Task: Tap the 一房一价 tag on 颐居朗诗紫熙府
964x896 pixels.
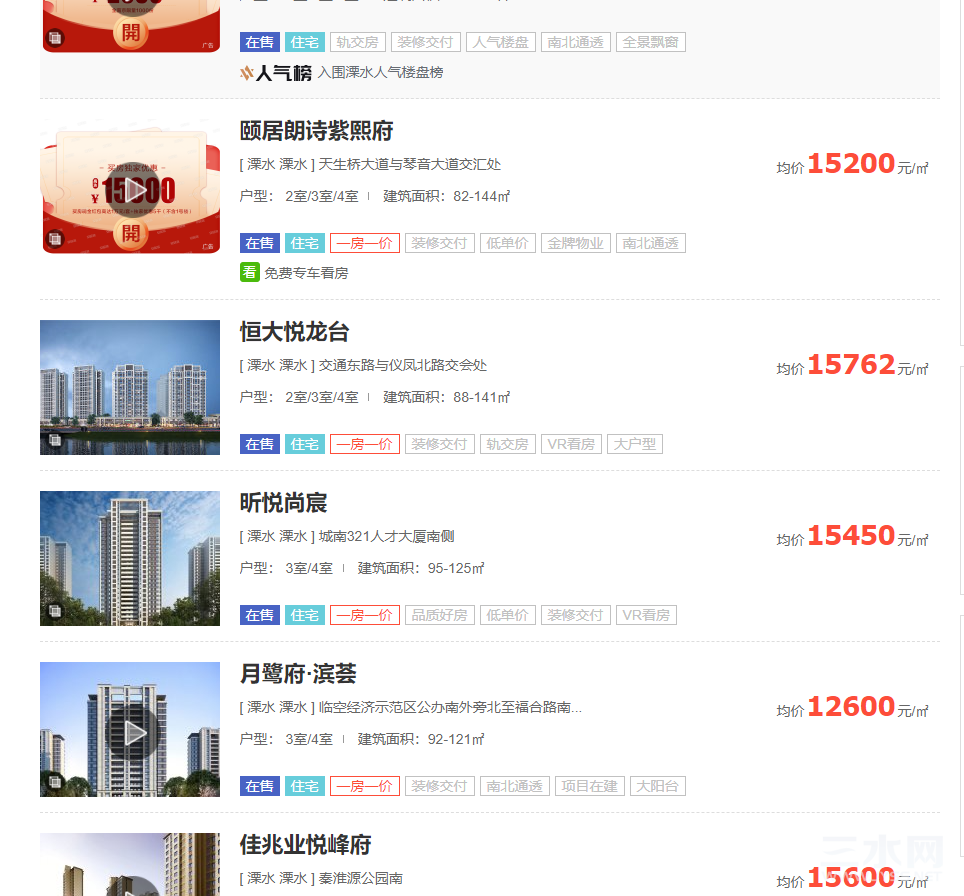Action: 364,243
